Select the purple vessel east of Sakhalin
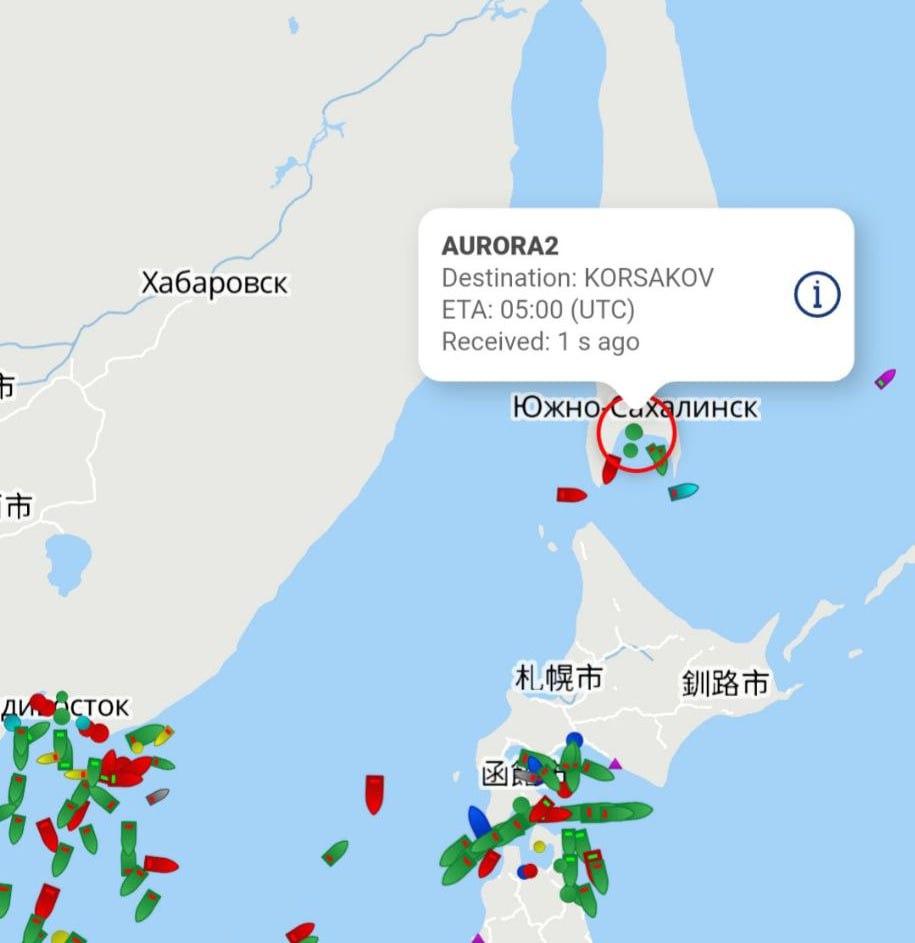Viewport: 915px width, 943px height. 884,379
